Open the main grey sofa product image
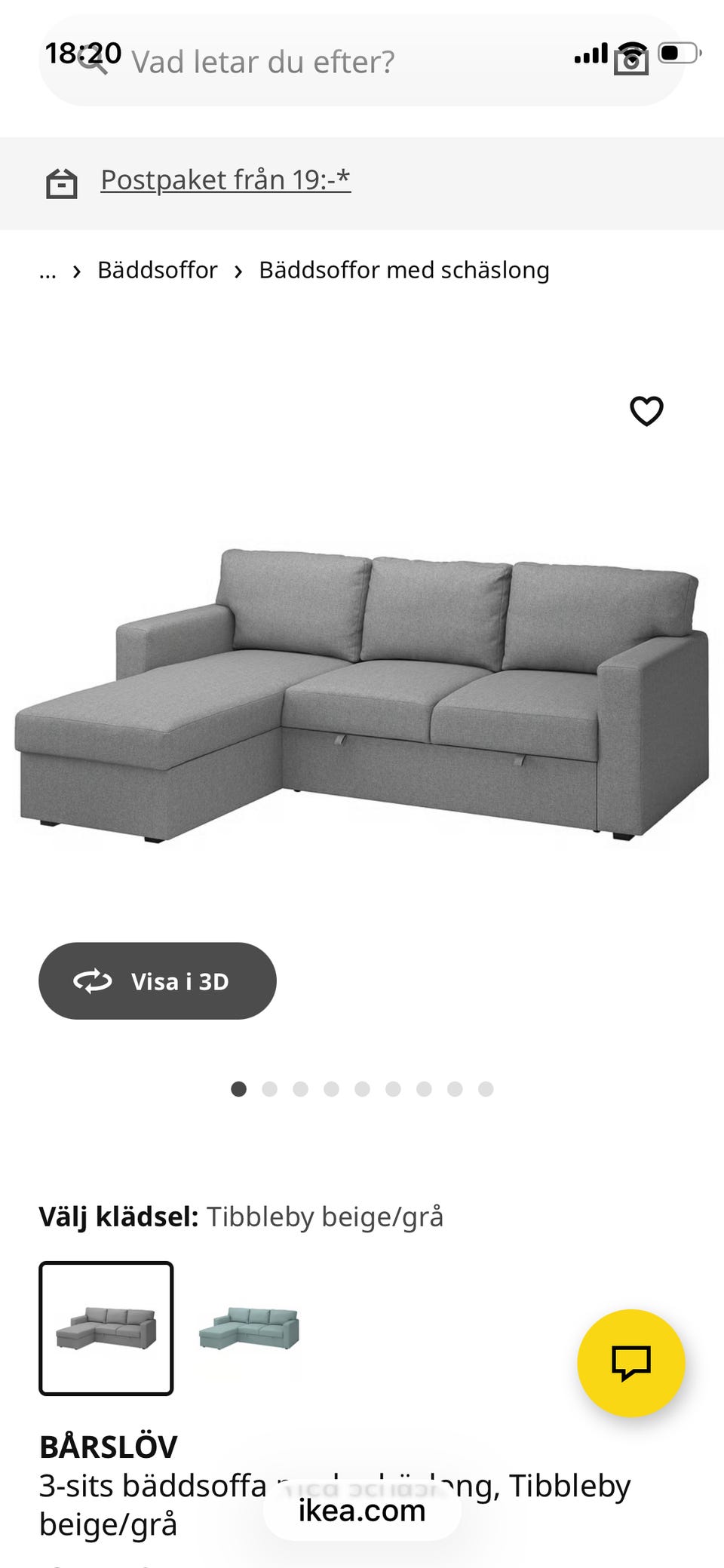The height and width of the screenshot is (1568, 724). tap(362, 694)
